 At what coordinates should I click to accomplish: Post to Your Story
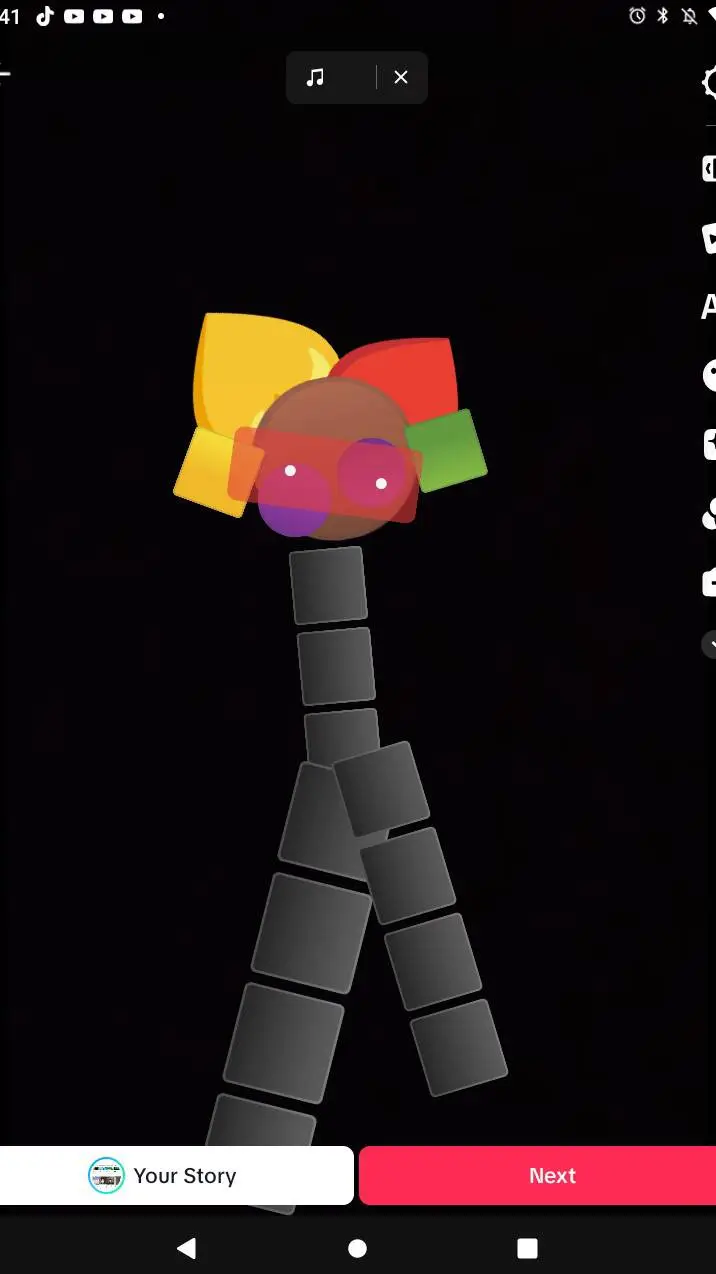176,1175
